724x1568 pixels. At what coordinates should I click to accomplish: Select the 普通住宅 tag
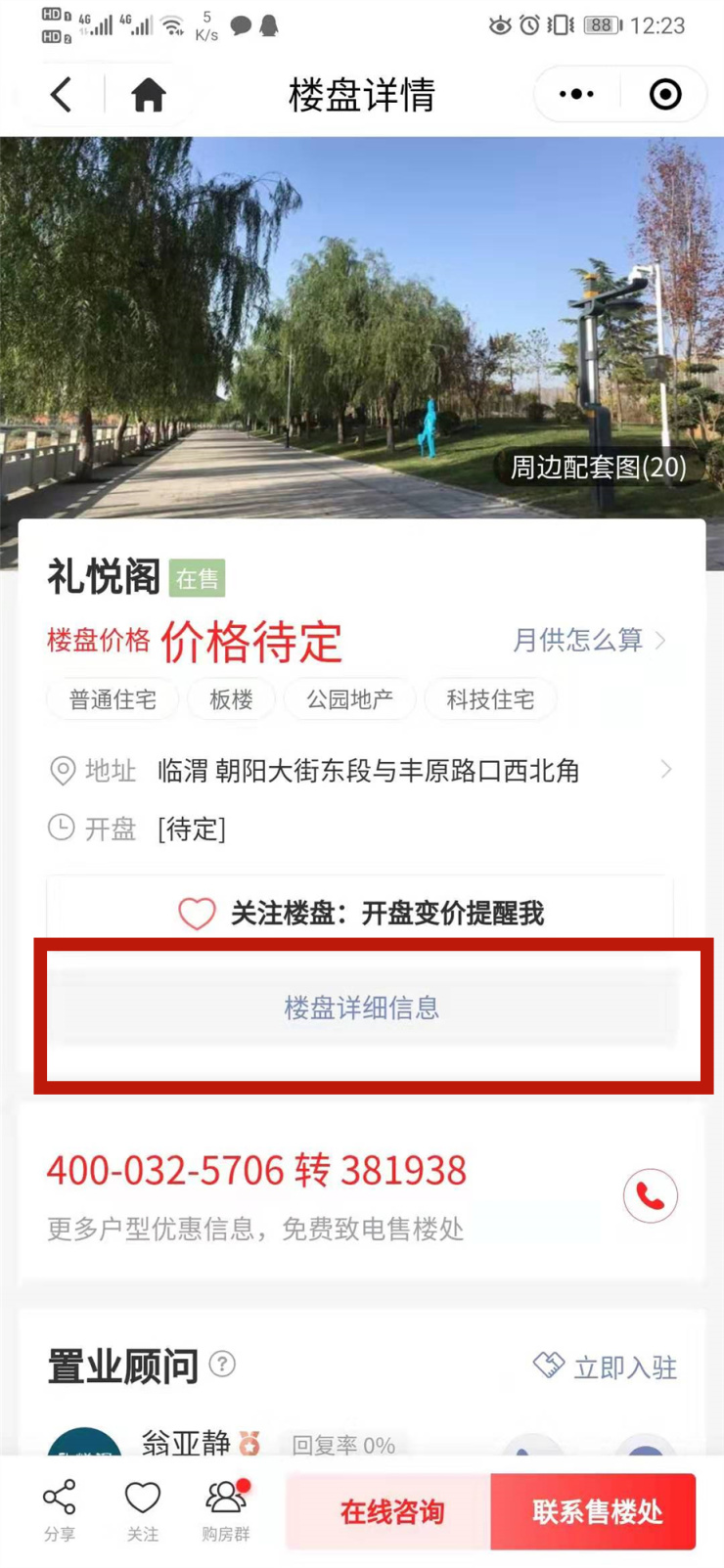113,699
